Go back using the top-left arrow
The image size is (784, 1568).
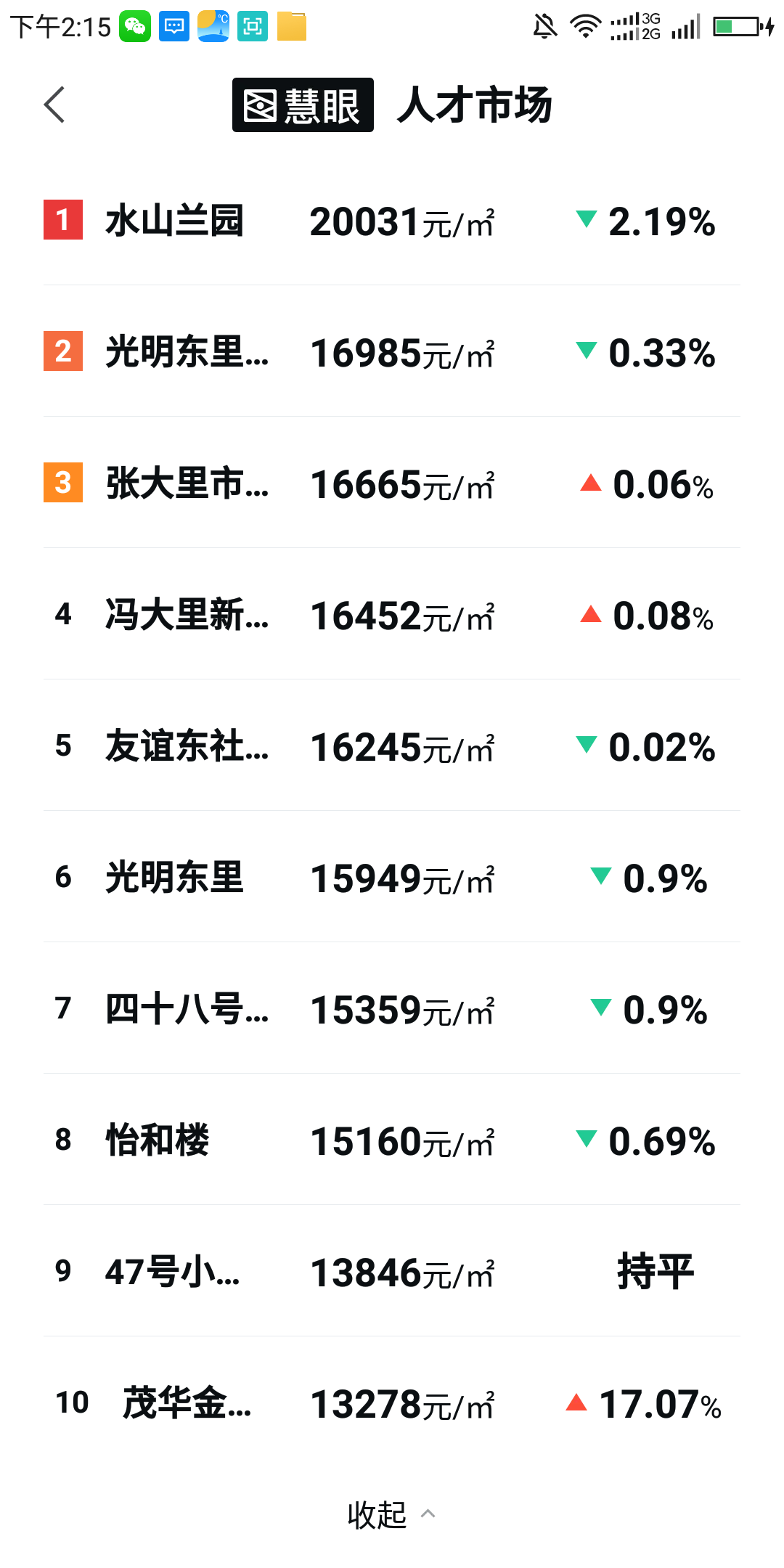pos(54,105)
